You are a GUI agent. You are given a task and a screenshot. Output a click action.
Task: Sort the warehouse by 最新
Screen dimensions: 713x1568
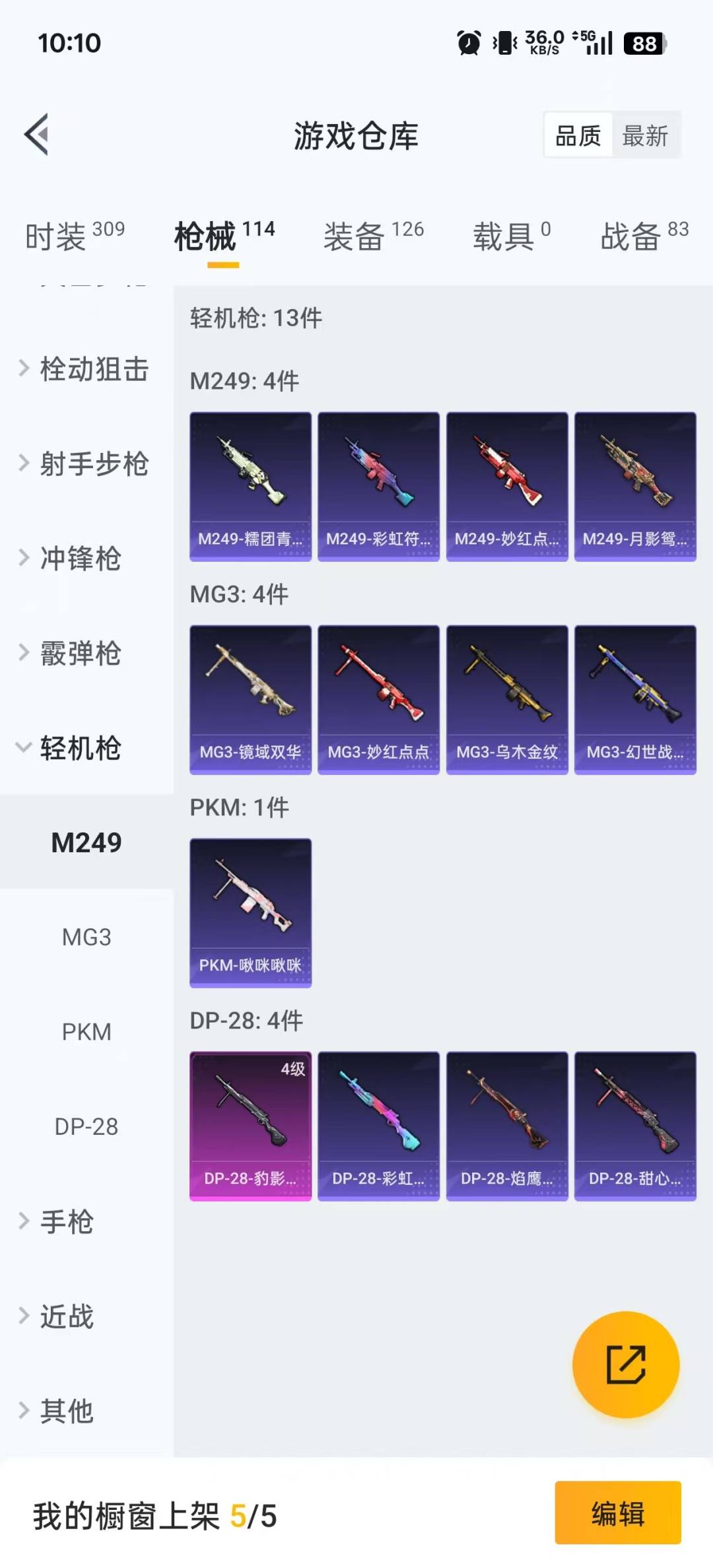(645, 136)
